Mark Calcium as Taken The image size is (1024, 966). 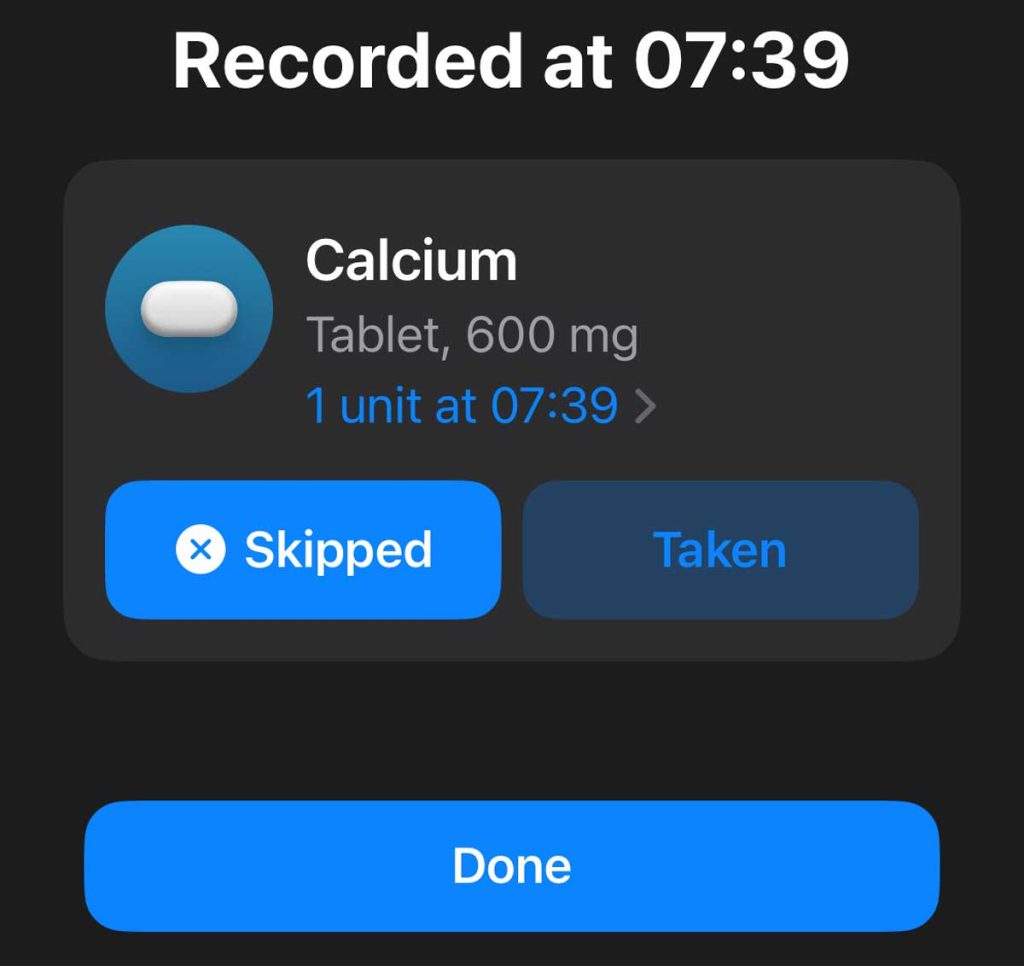coord(720,550)
